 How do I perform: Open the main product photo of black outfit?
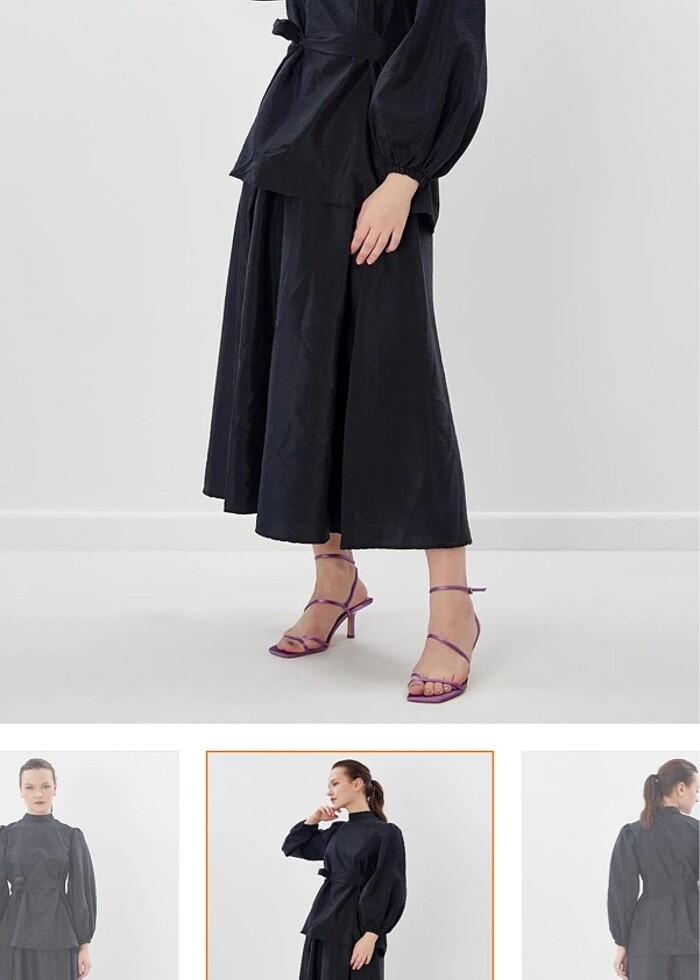coord(350,360)
